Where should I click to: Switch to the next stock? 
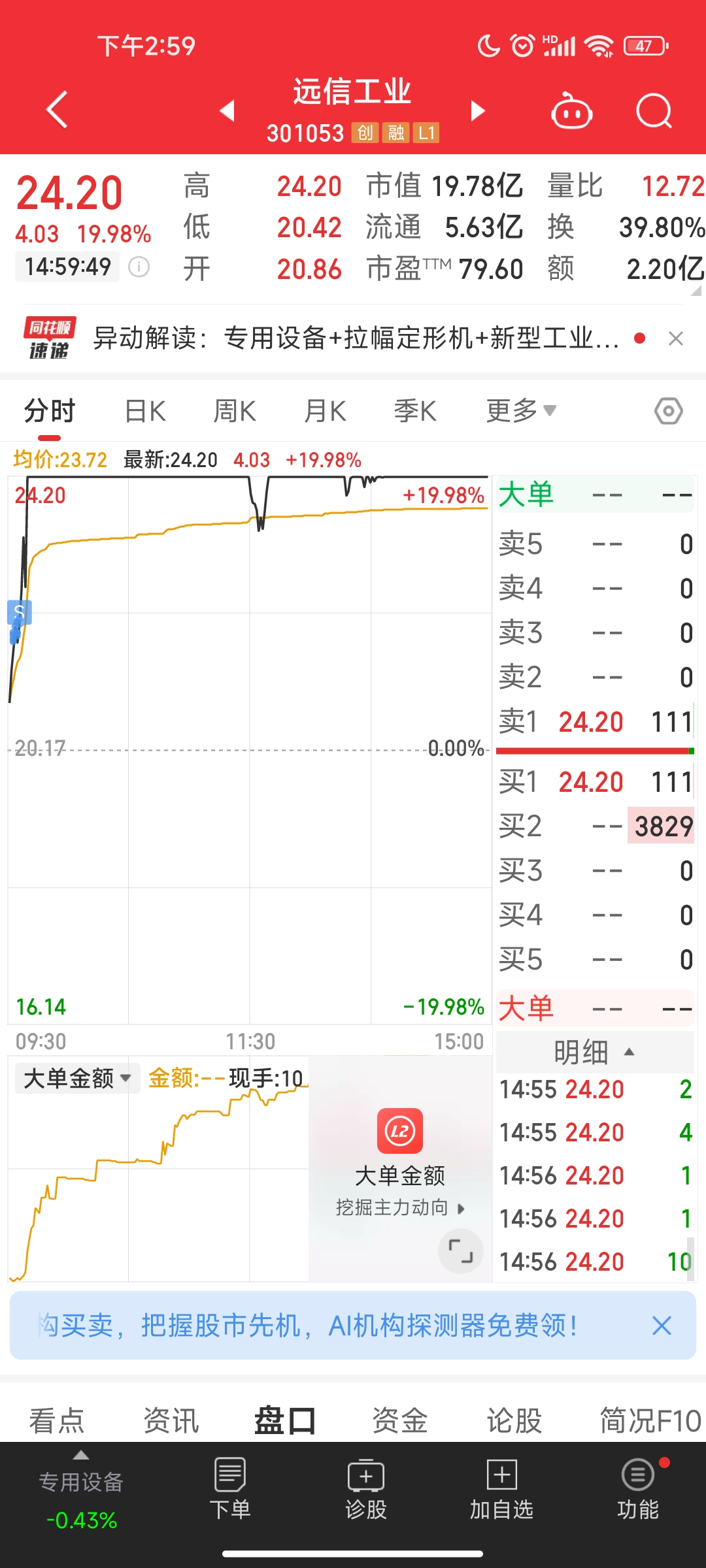pyautogui.click(x=478, y=110)
